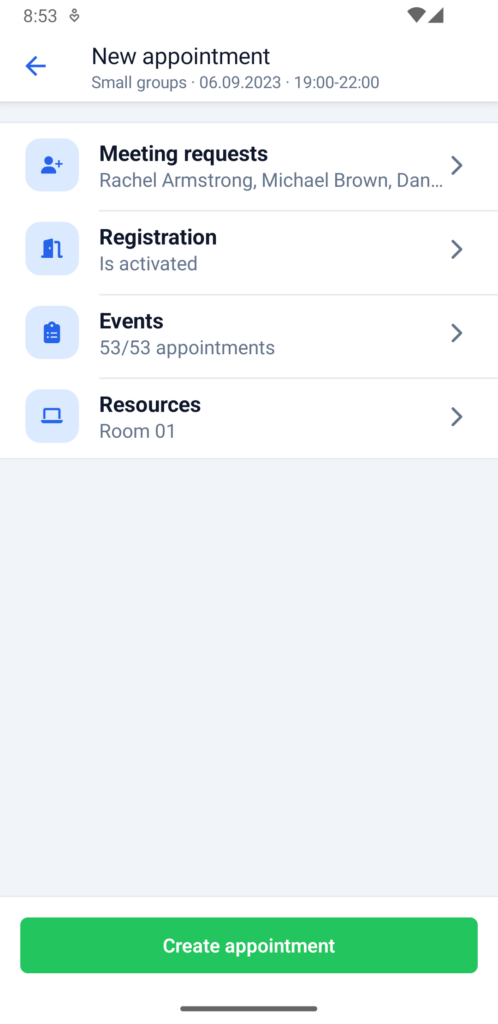Open the Registration settings row
Image resolution: width=498 pixels, height=1024 pixels.
(249, 250)
